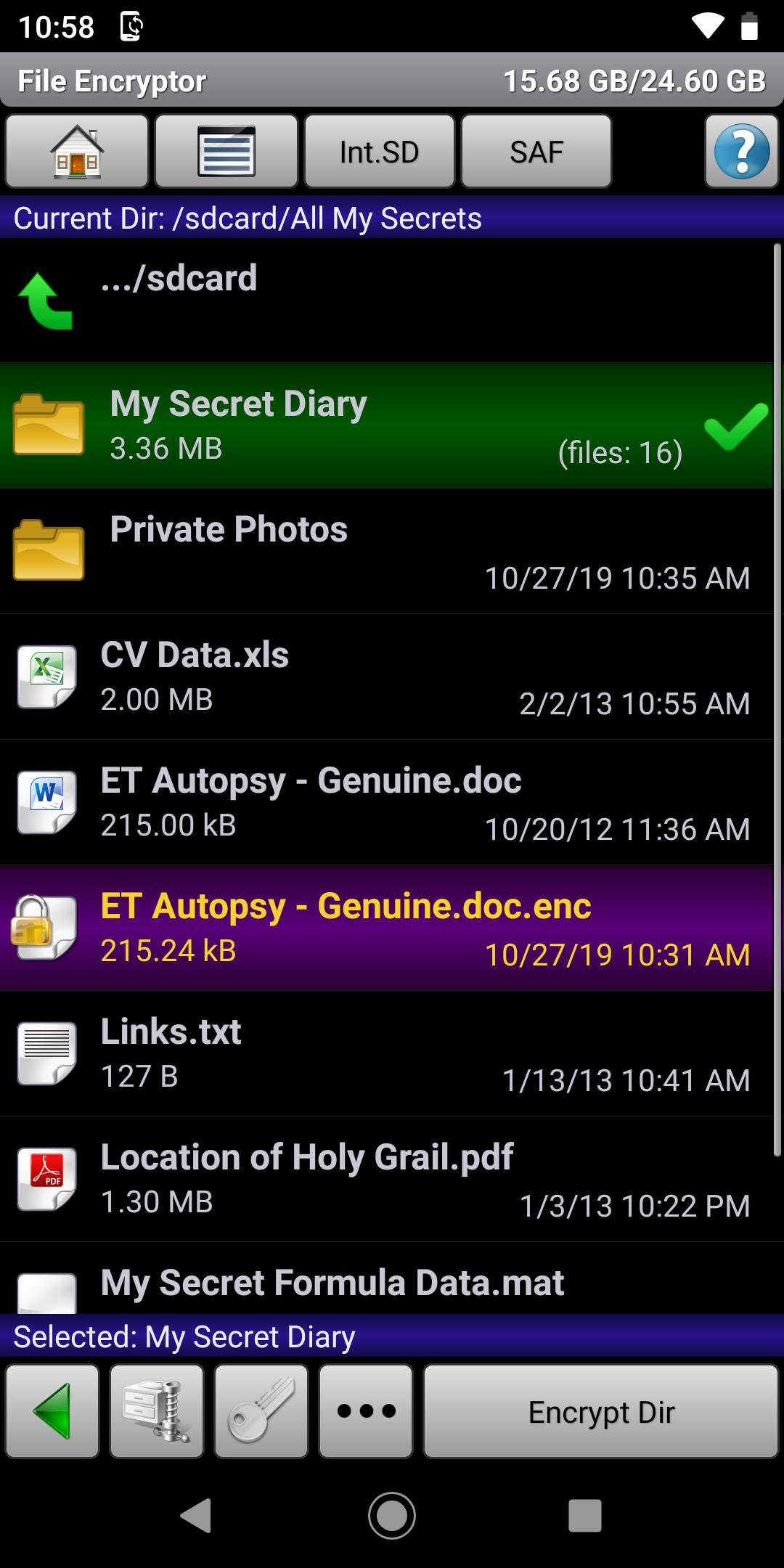The width and height of the screenshot is (784, 1568).
Task: Open the help question mark
Action: pyautogui.click(x=741, y=152)
